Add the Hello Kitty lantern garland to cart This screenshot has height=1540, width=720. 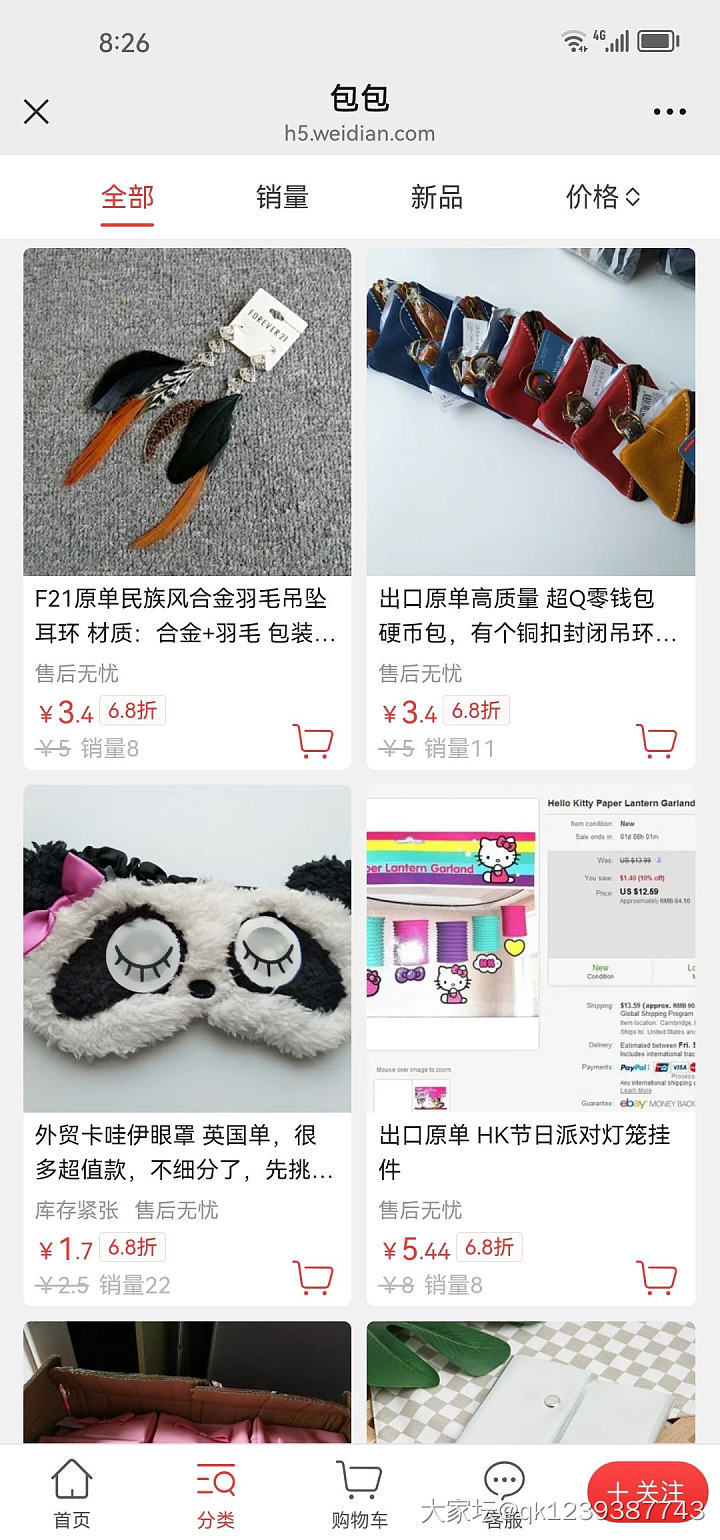tap(657, 1278)
